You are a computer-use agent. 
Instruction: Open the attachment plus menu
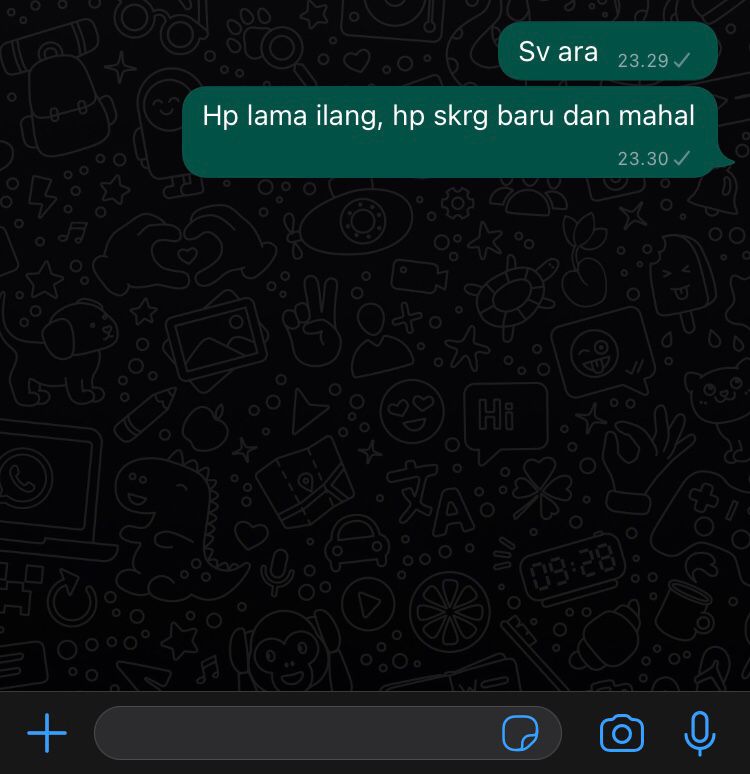point(47,734)
